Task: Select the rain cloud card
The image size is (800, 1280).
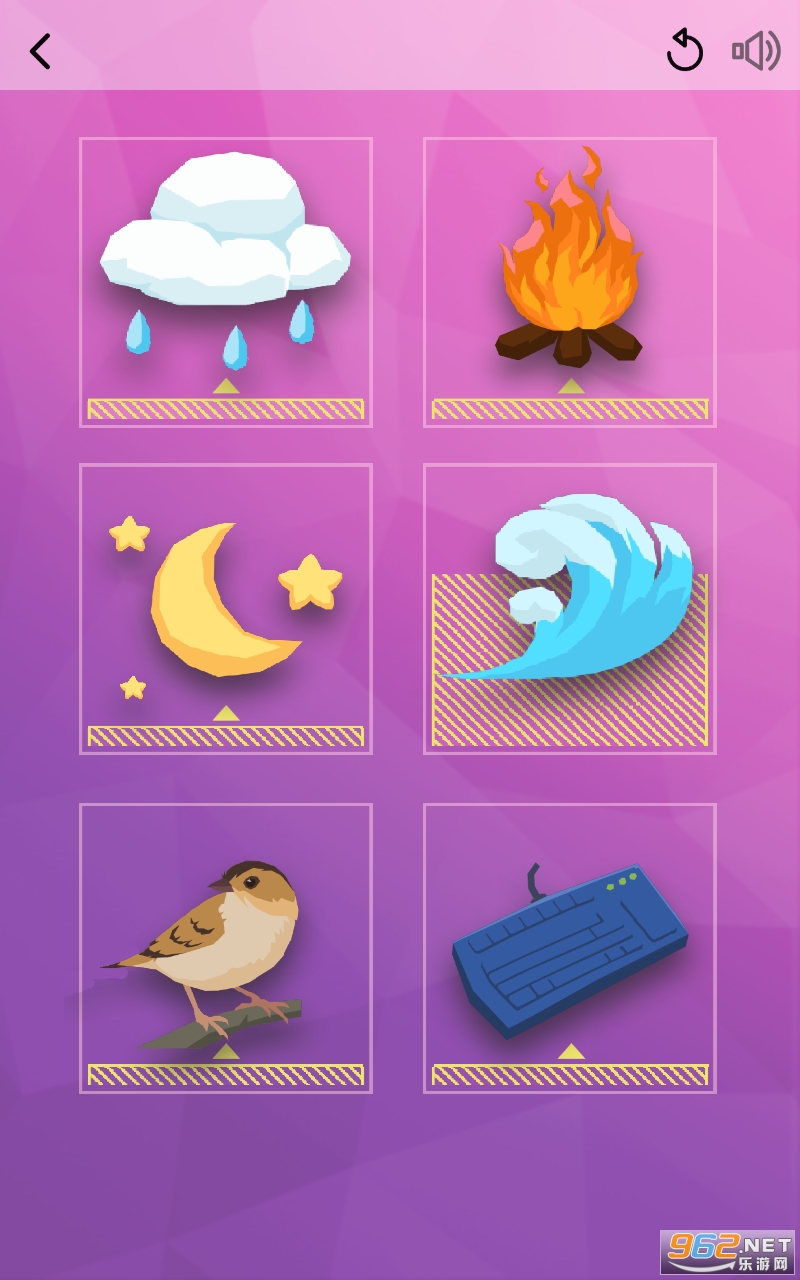Action: 226,282
